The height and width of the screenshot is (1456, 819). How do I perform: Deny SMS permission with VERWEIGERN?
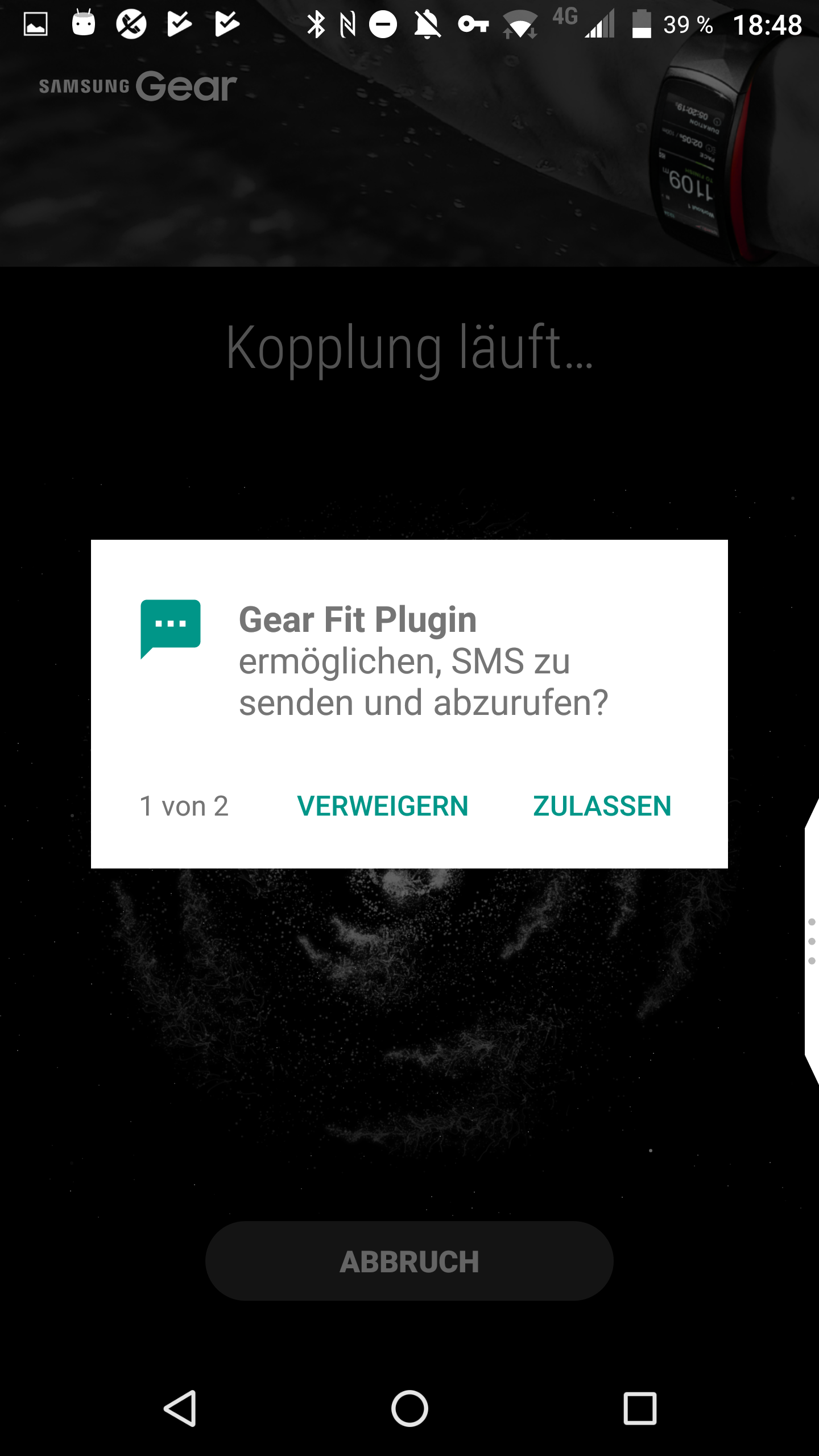382,806
